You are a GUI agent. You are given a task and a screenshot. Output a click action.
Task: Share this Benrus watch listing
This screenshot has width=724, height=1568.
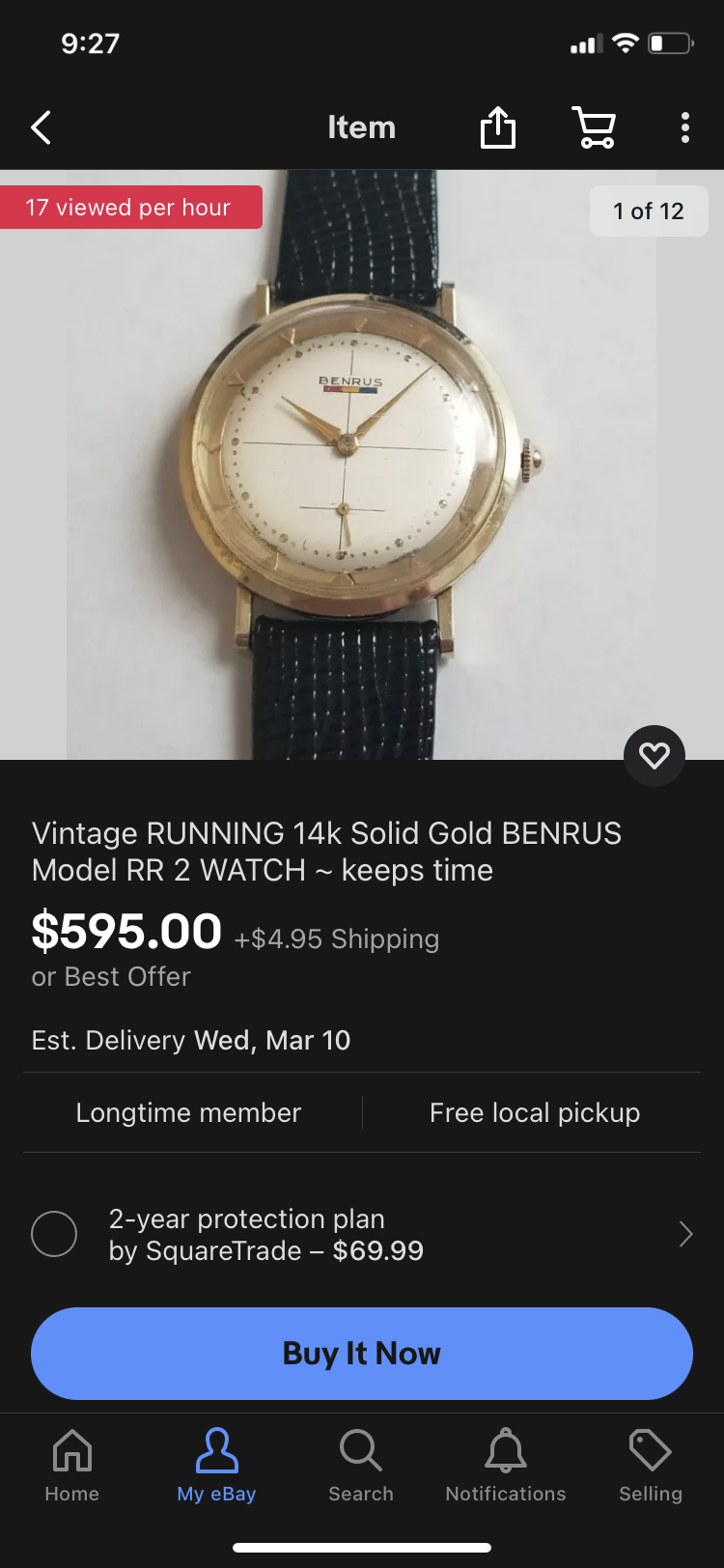click(498, 127)
